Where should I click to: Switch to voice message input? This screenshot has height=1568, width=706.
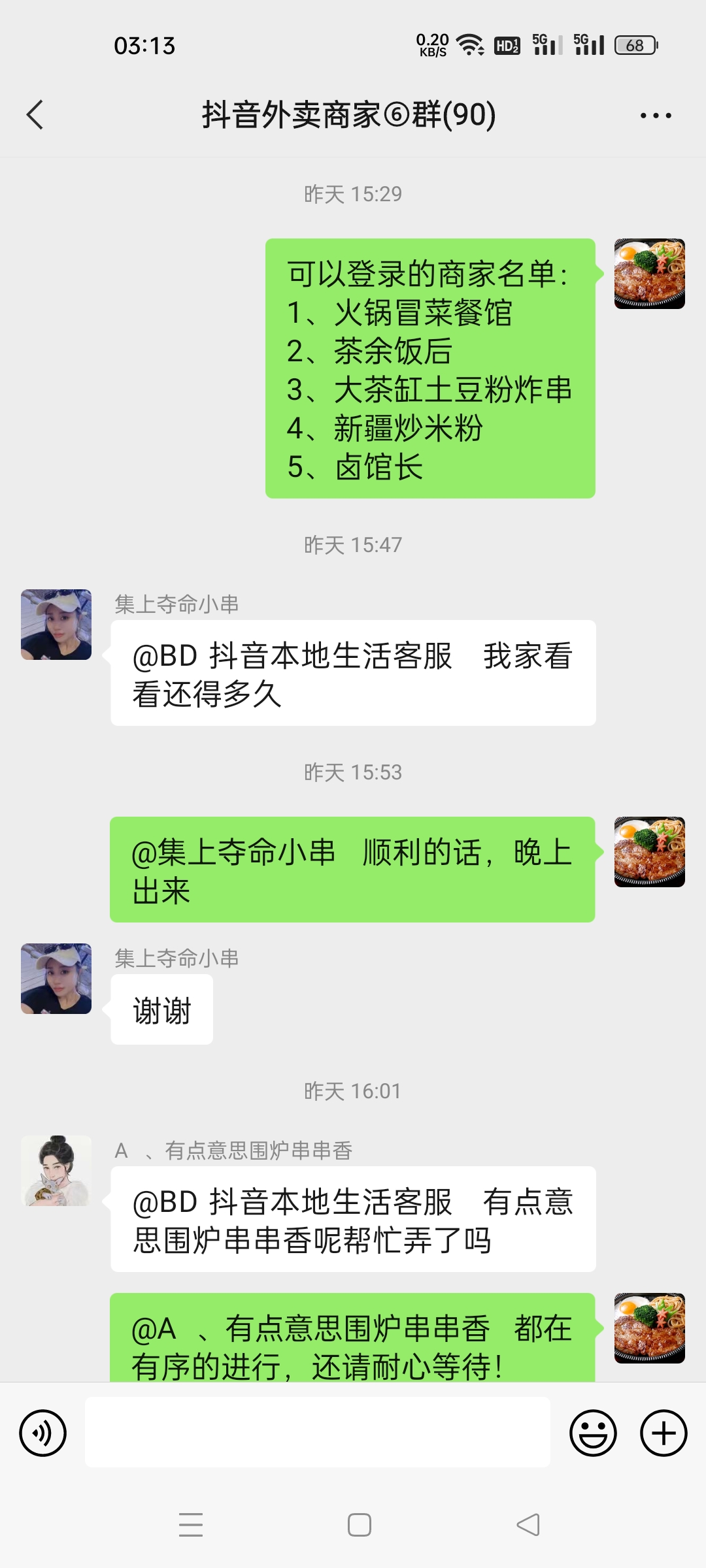point(43,1433)
